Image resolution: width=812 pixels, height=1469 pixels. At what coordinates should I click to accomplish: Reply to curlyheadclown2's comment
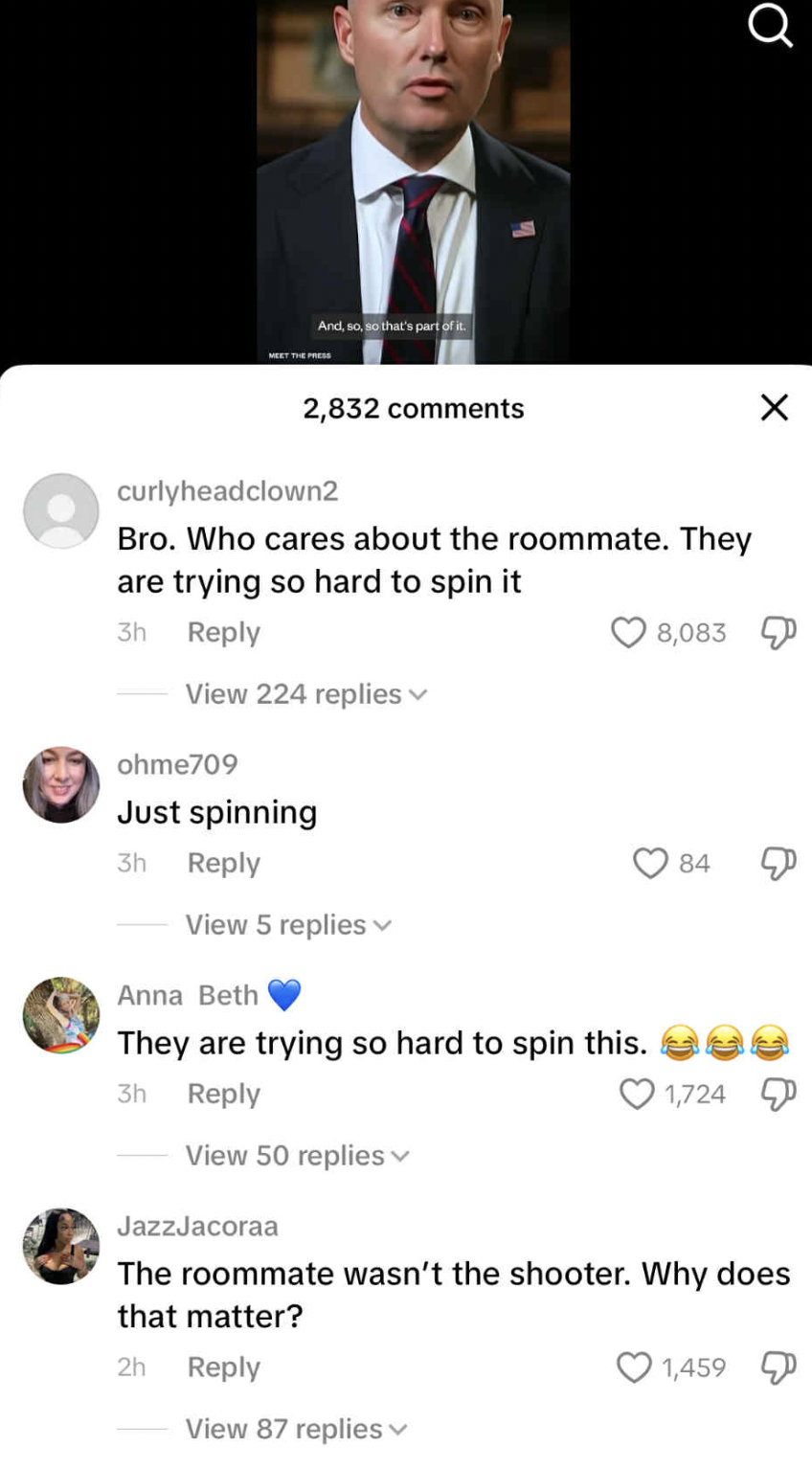[223, 633]
